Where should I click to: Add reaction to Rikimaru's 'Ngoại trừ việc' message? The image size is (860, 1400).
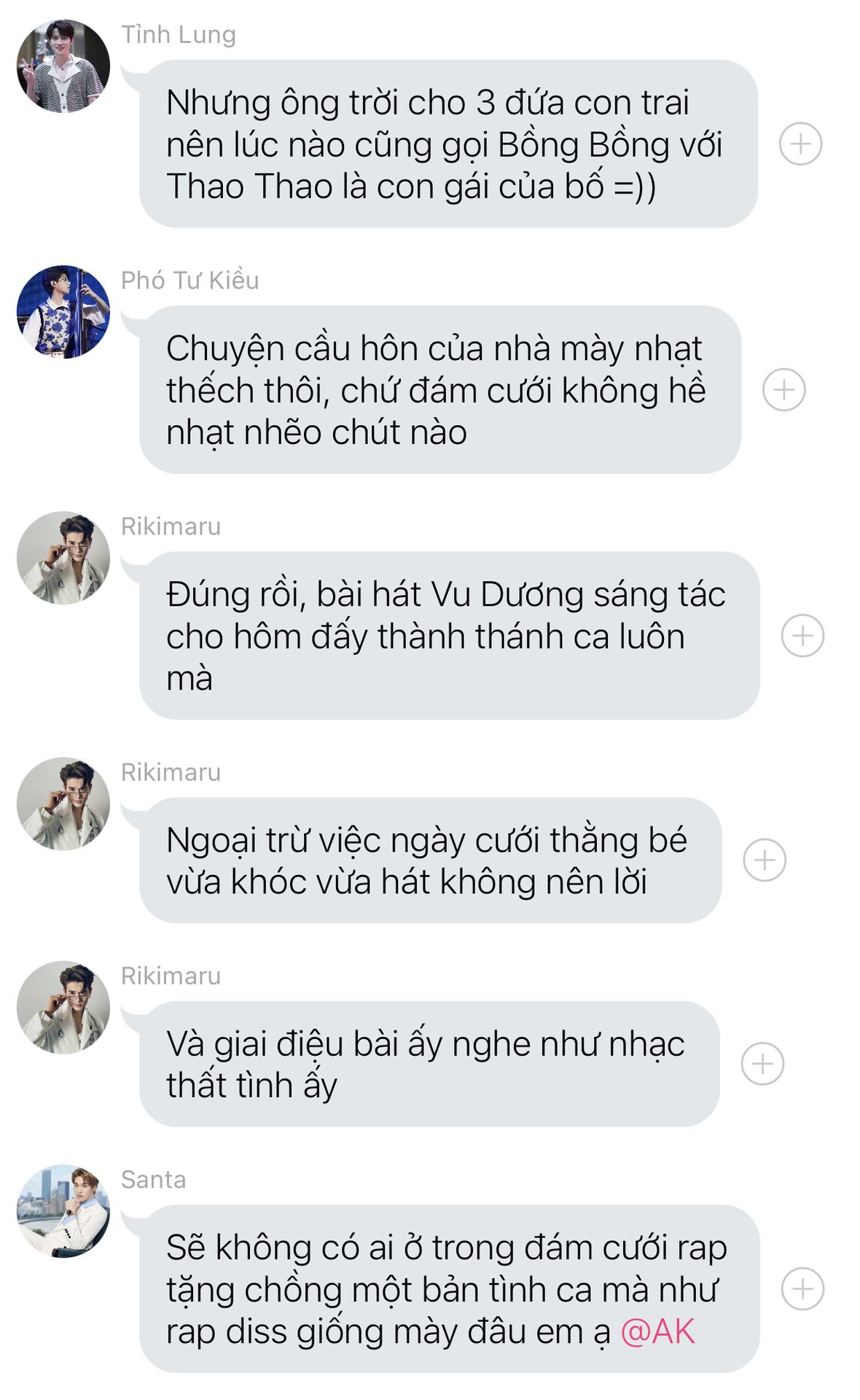(764, 860)
